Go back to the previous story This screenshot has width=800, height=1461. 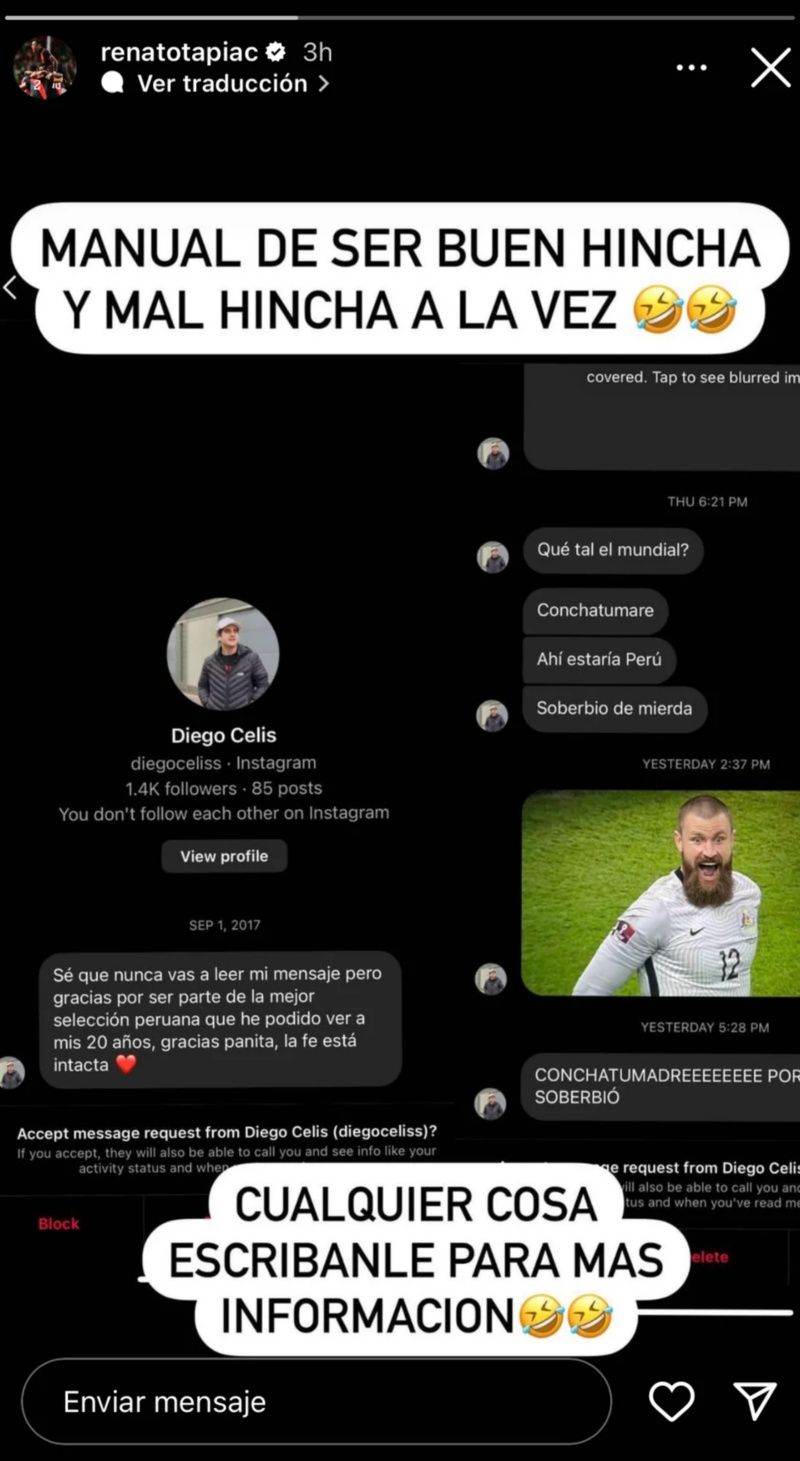click(11, 288)
